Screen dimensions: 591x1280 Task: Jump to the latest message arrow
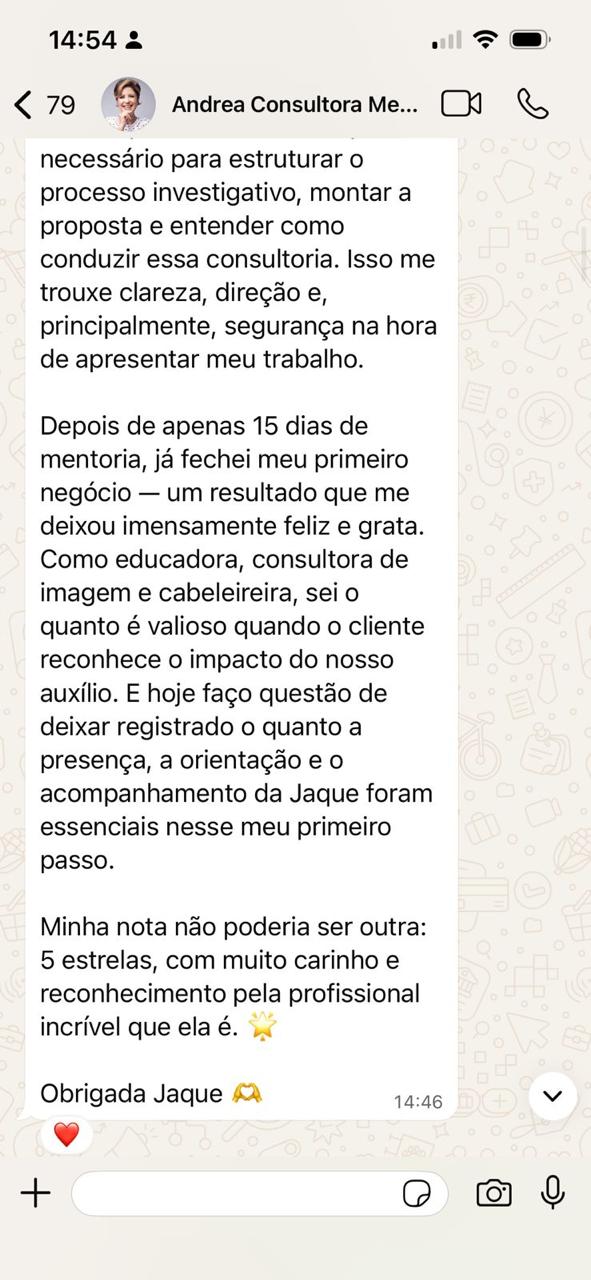click(x=552, y=1096)
